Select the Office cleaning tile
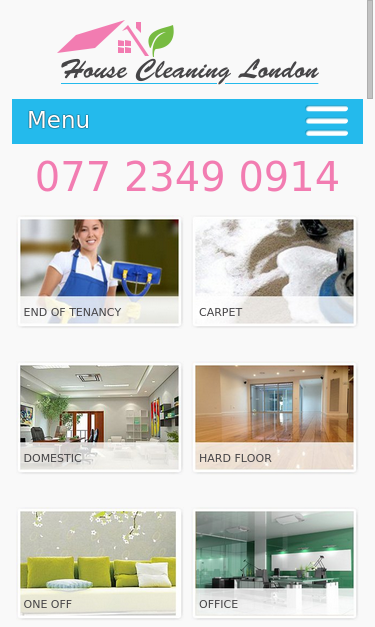 [274, 563]
